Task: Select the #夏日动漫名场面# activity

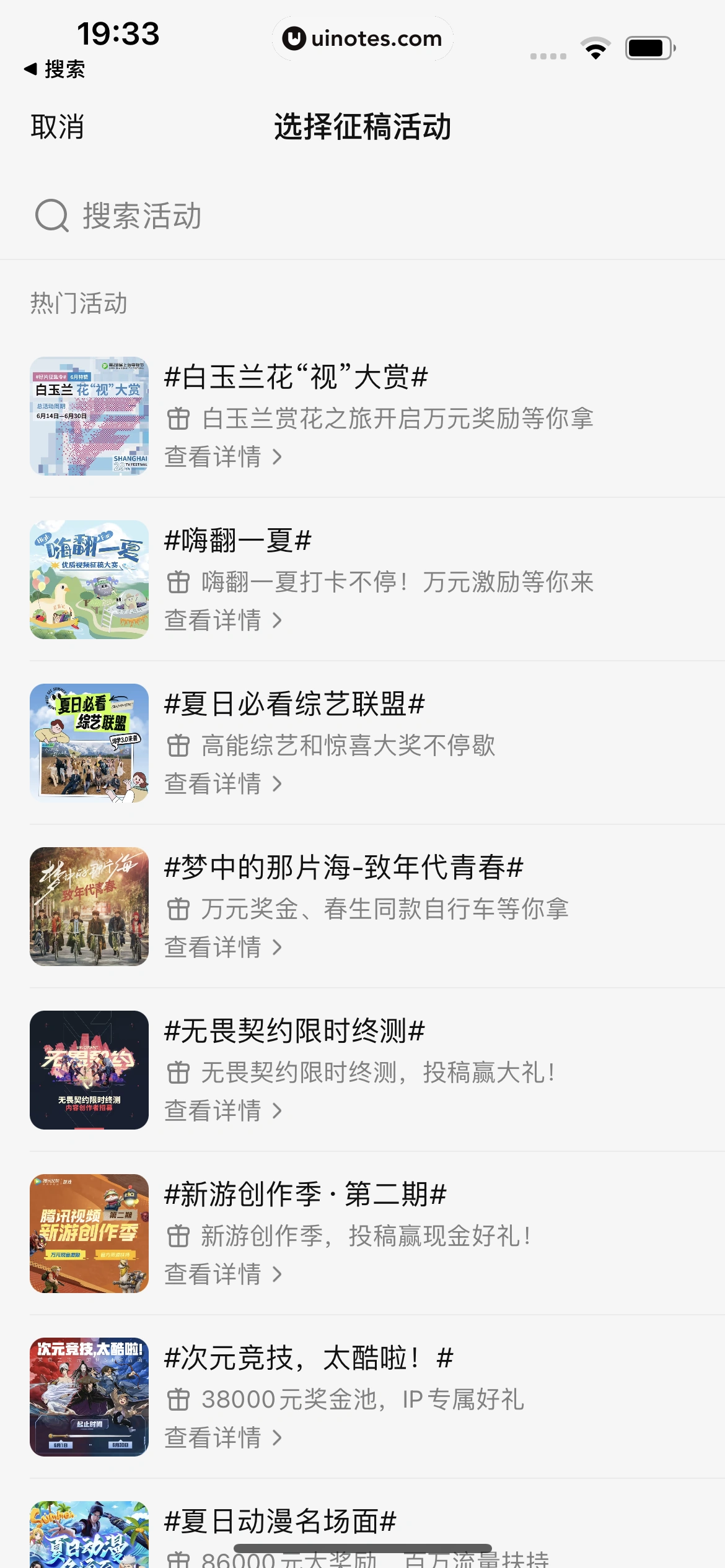Action: click(280, 1522)
